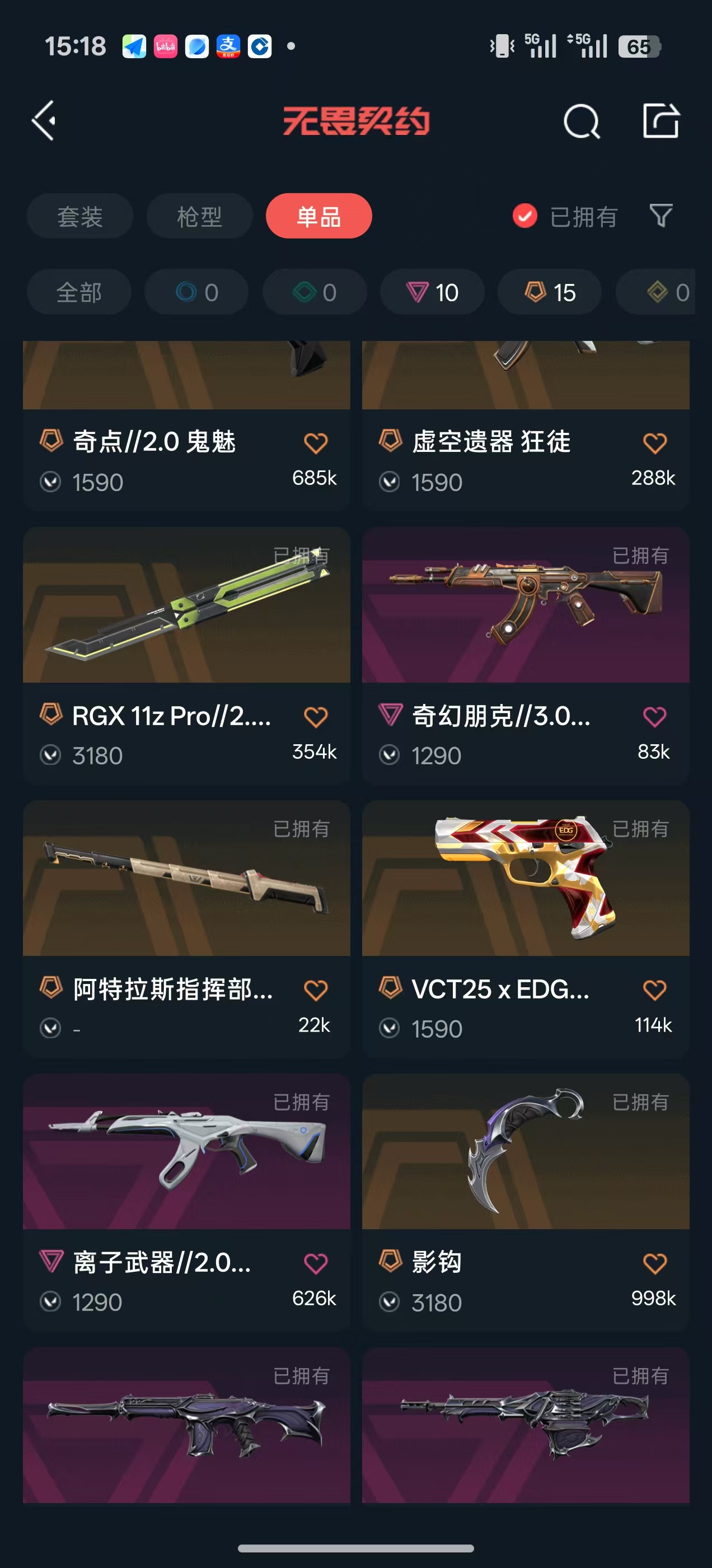
Task: Filter by the orange tier chip with 15
Action: coord(550,292)
